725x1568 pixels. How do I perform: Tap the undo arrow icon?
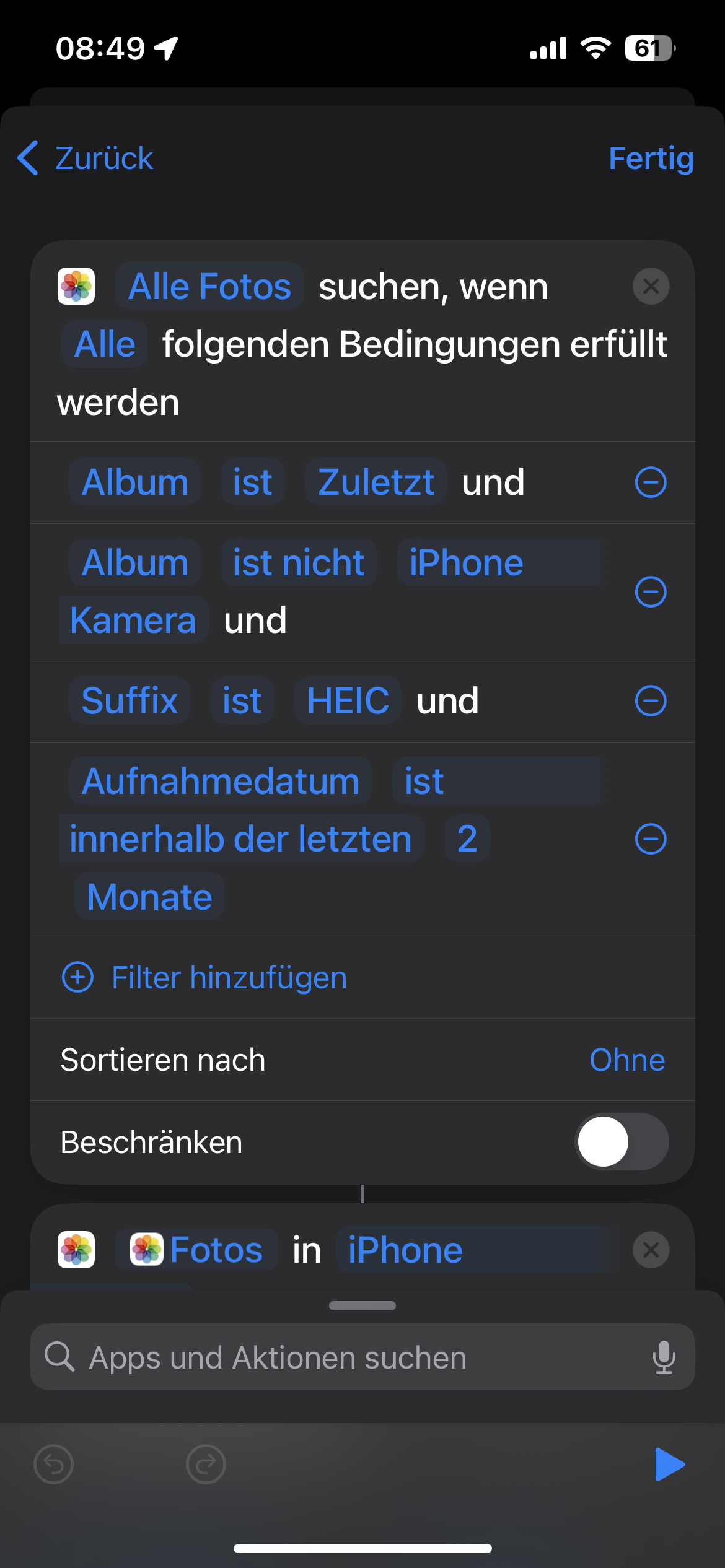(53, 1465)
